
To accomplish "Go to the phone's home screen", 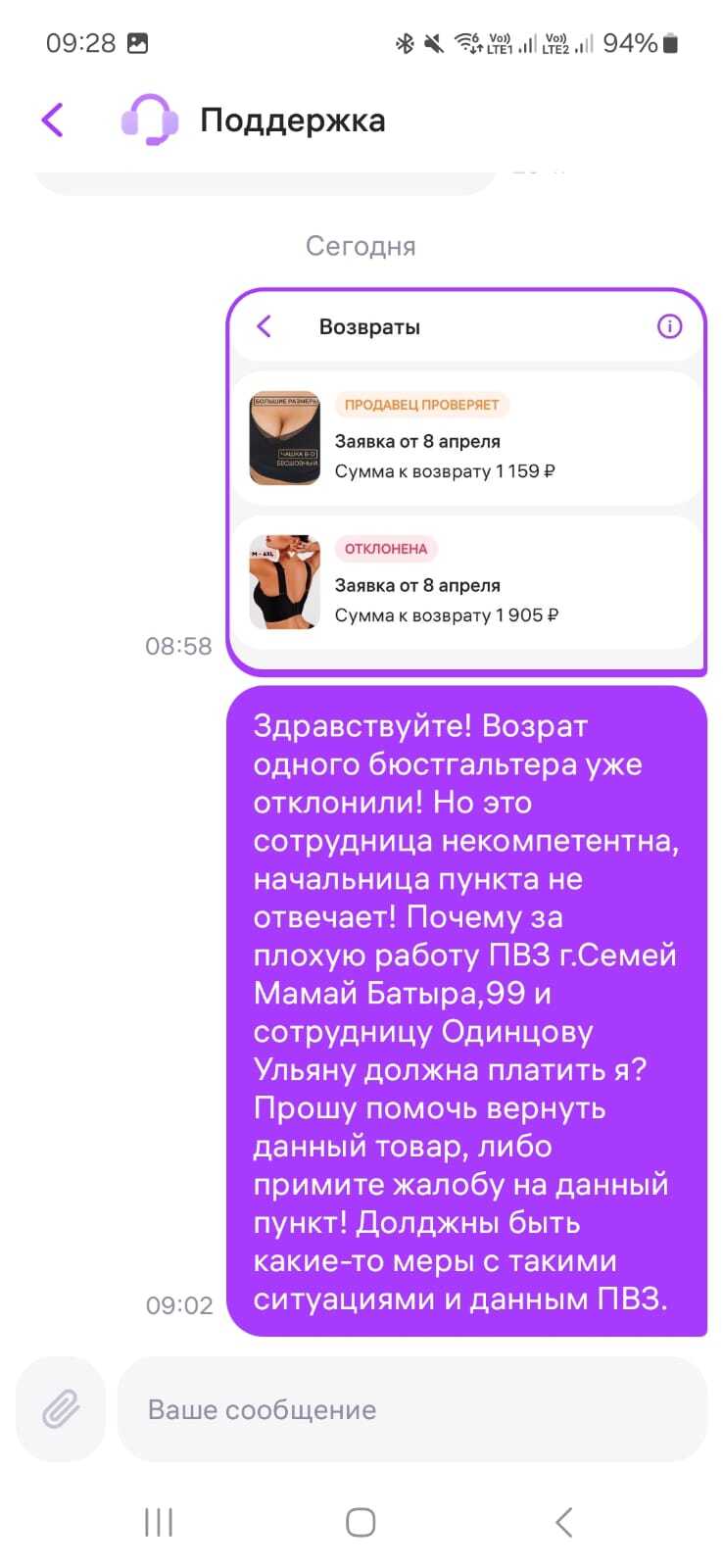I will point(361,1522).
